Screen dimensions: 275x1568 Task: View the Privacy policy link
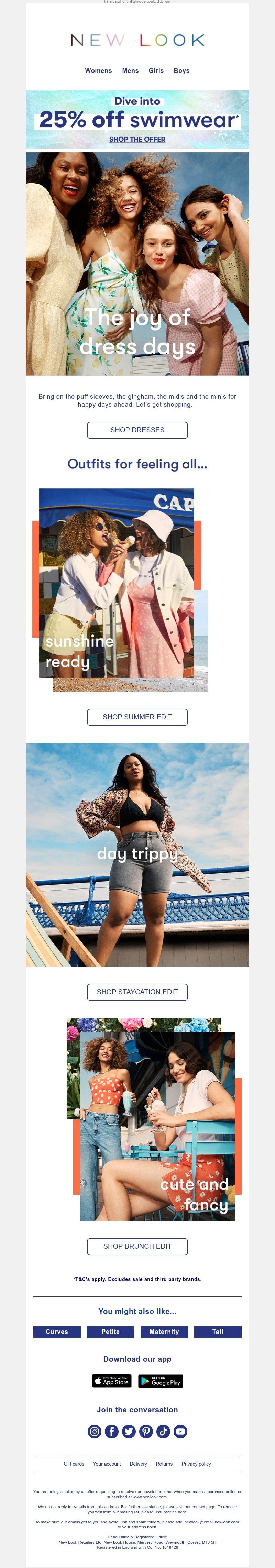[x=196, y=1464]
